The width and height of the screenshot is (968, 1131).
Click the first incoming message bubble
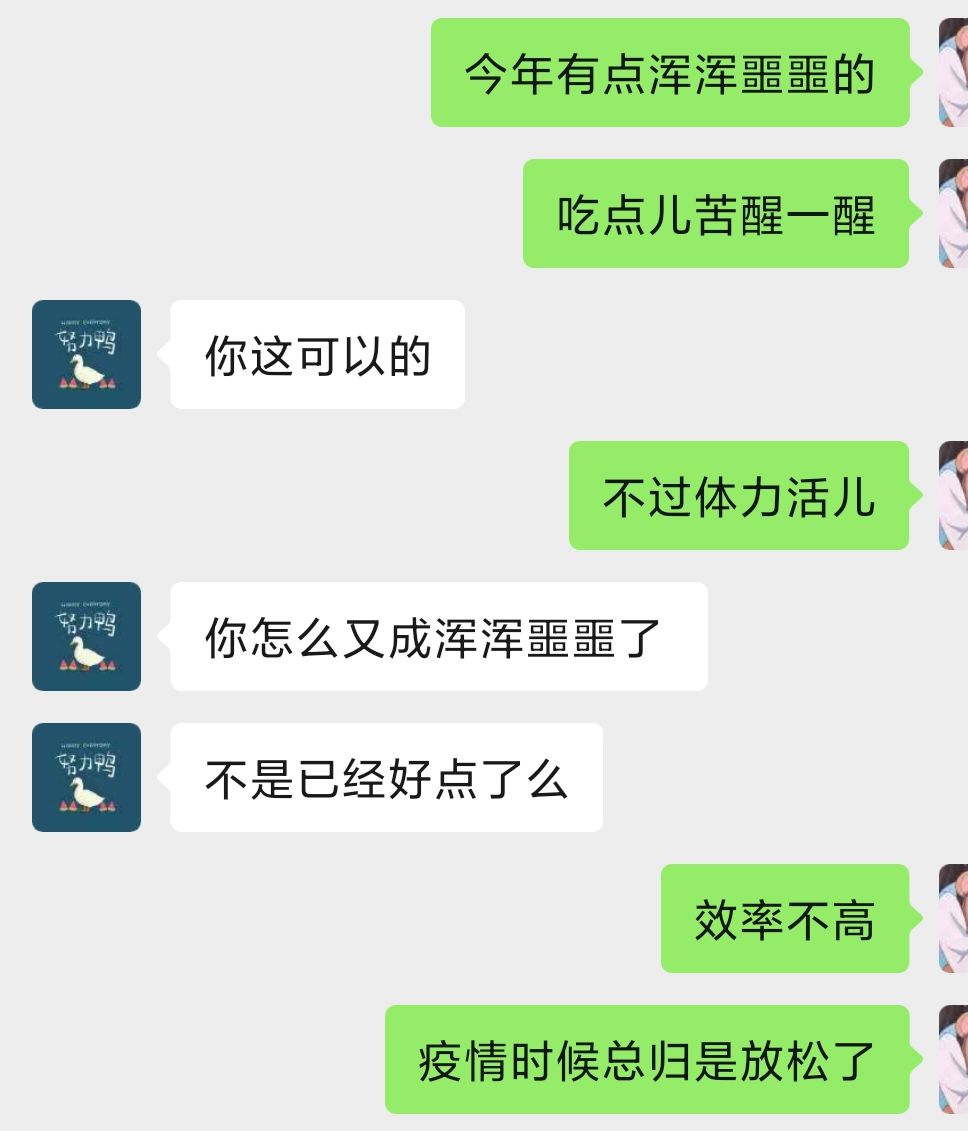316,355
